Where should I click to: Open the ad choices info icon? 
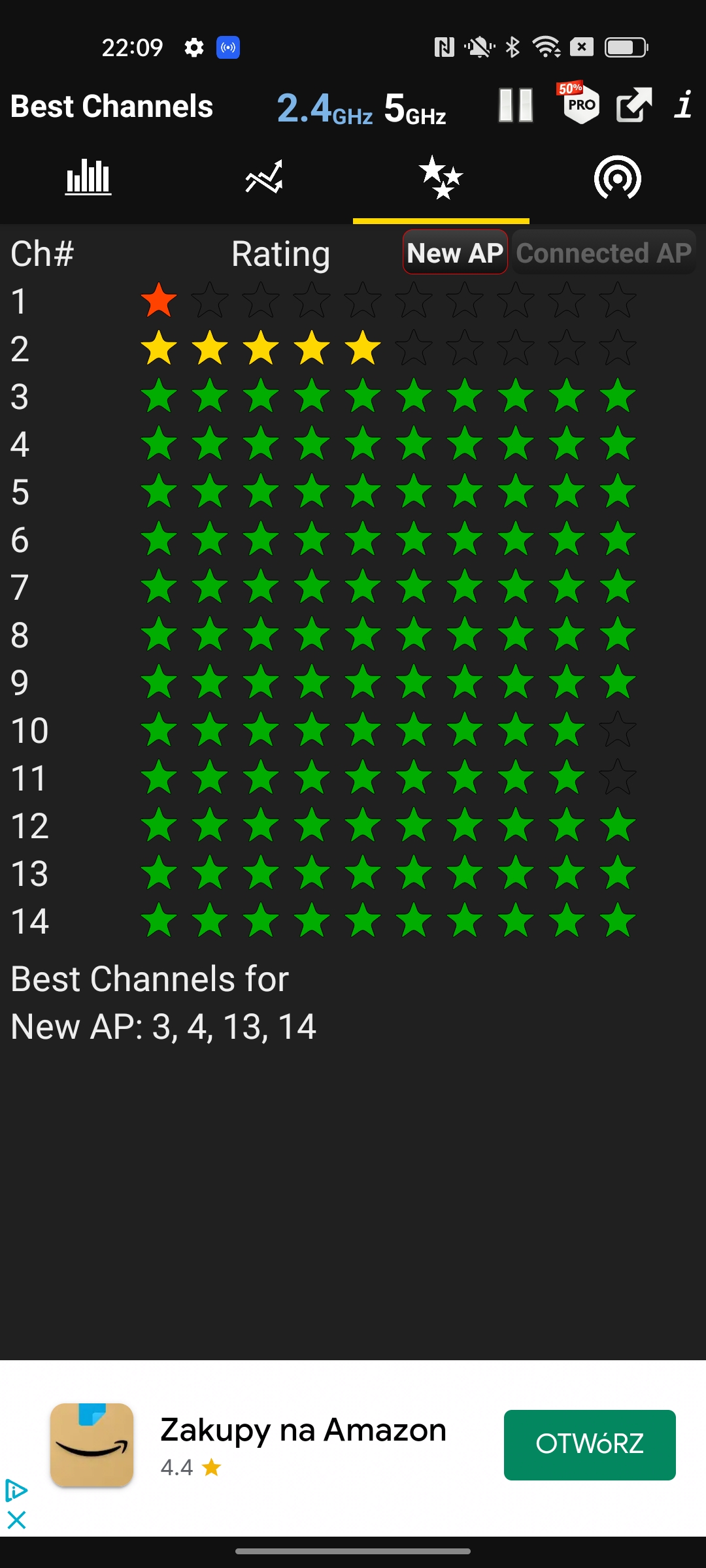point(16,1491)
